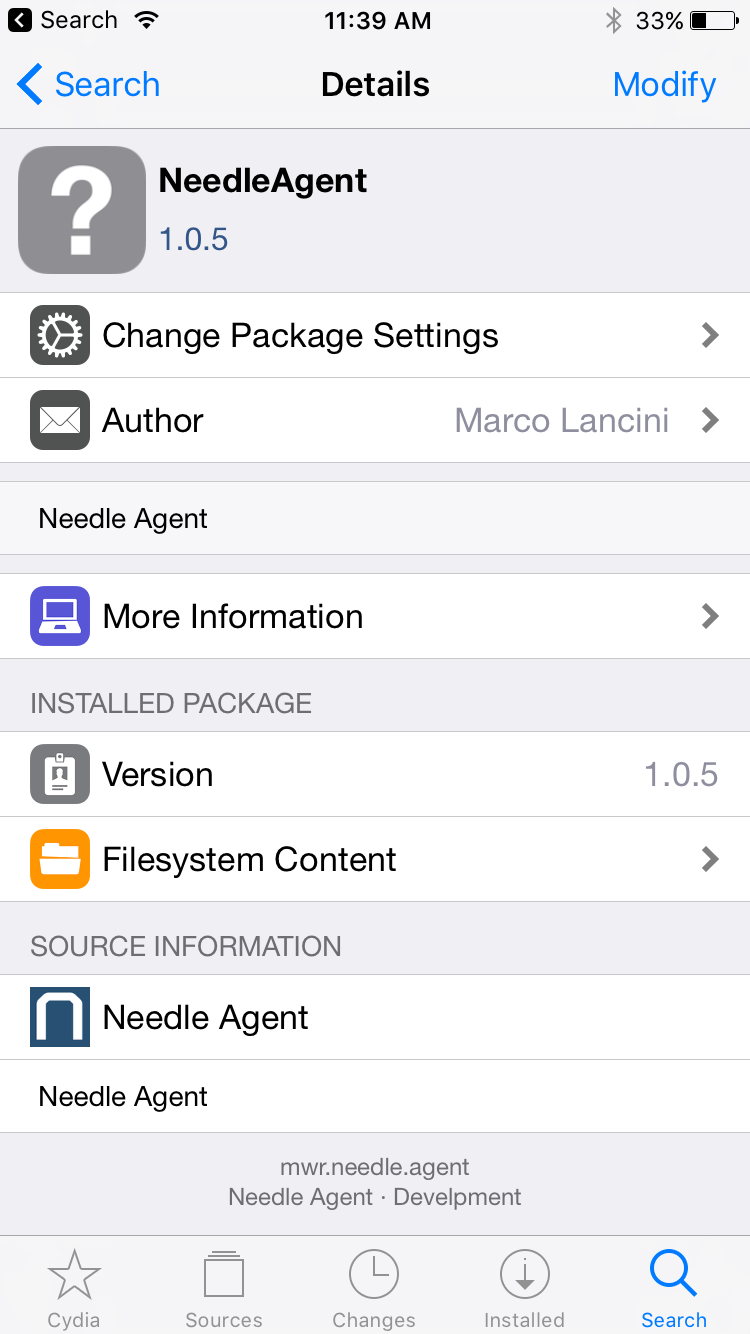The height and width of the screenshot is (1334, 750).
Task: Go back to Search results
Action: [x=89, y=85]
